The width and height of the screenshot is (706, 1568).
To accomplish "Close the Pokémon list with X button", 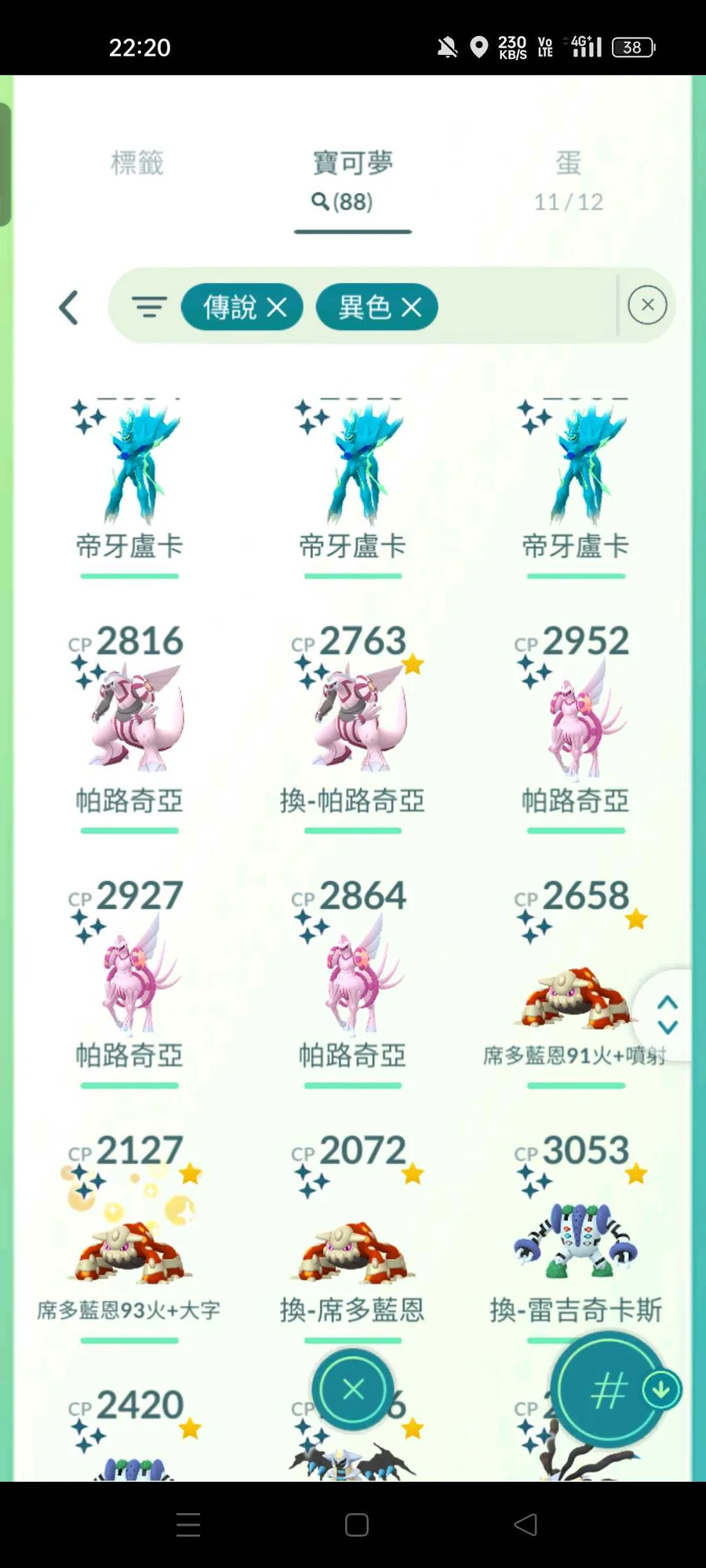I will pyautogui.click(x=353, y=1390).
